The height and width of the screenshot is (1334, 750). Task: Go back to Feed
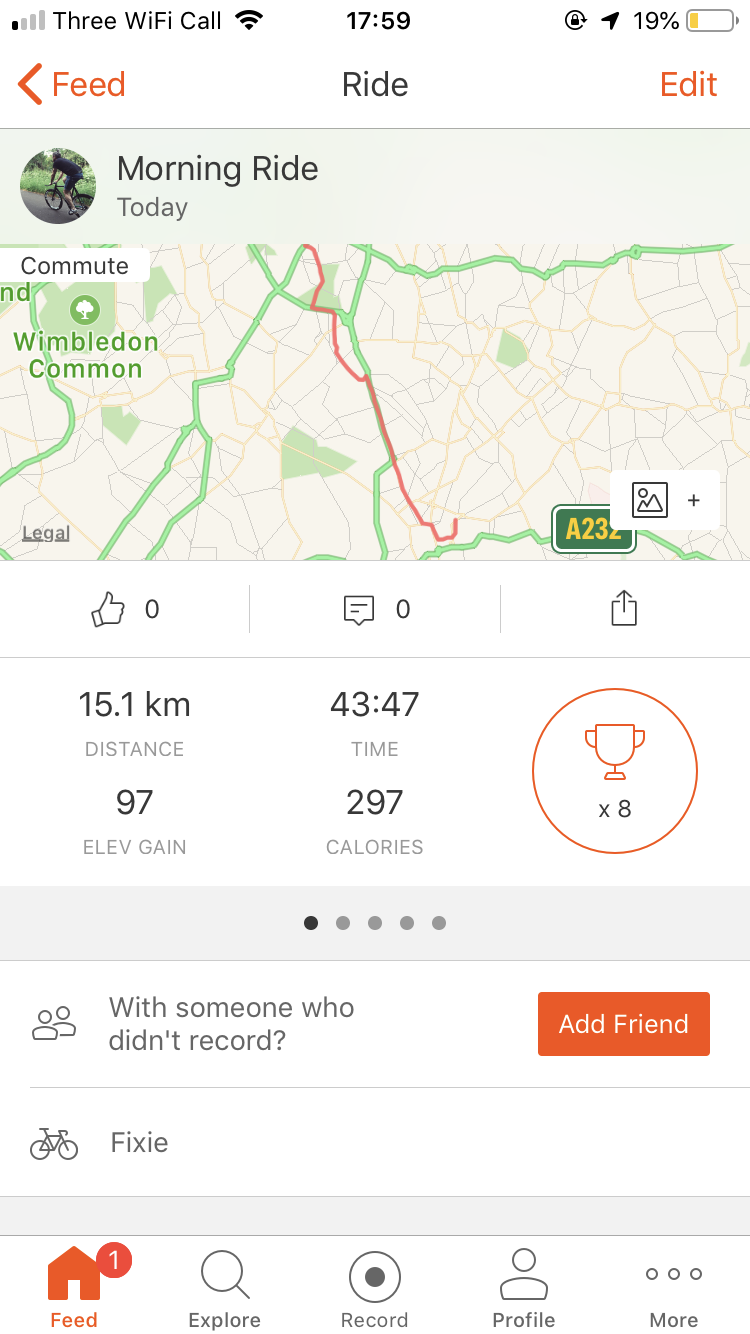click(x=72, y=85)
